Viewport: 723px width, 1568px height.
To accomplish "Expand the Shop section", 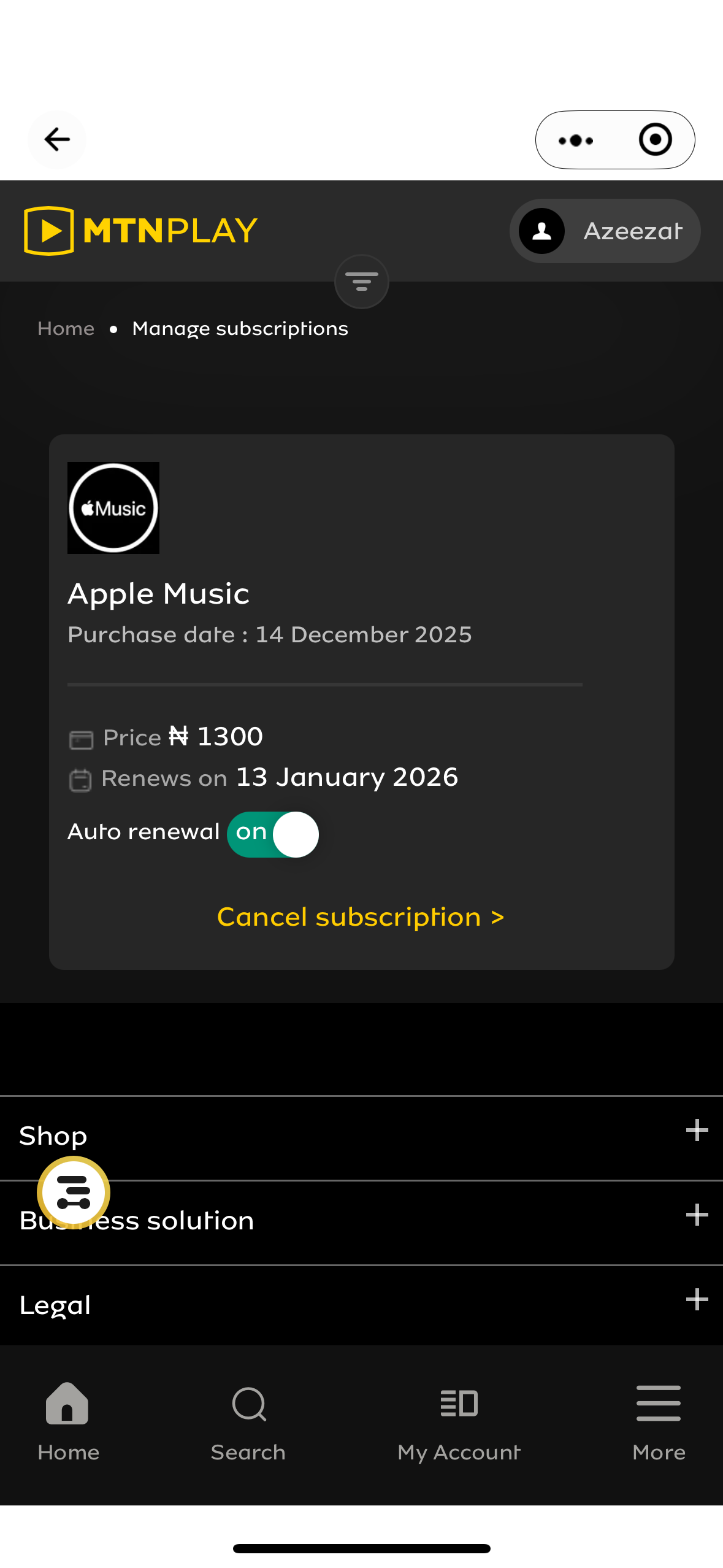I will tap(697, 1130).
